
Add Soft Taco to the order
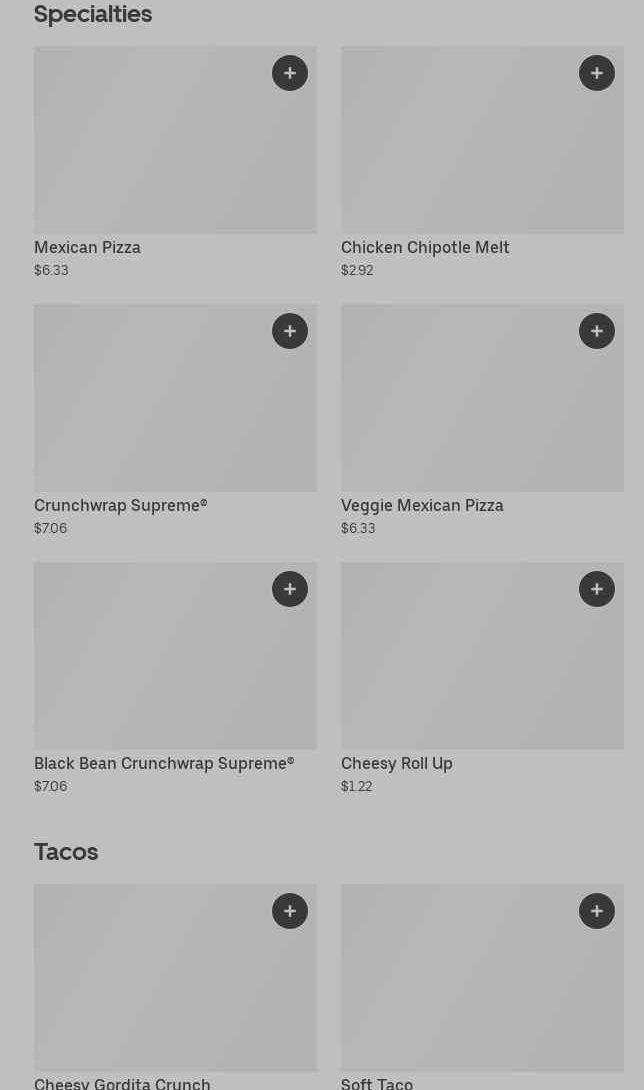point(597,911)
